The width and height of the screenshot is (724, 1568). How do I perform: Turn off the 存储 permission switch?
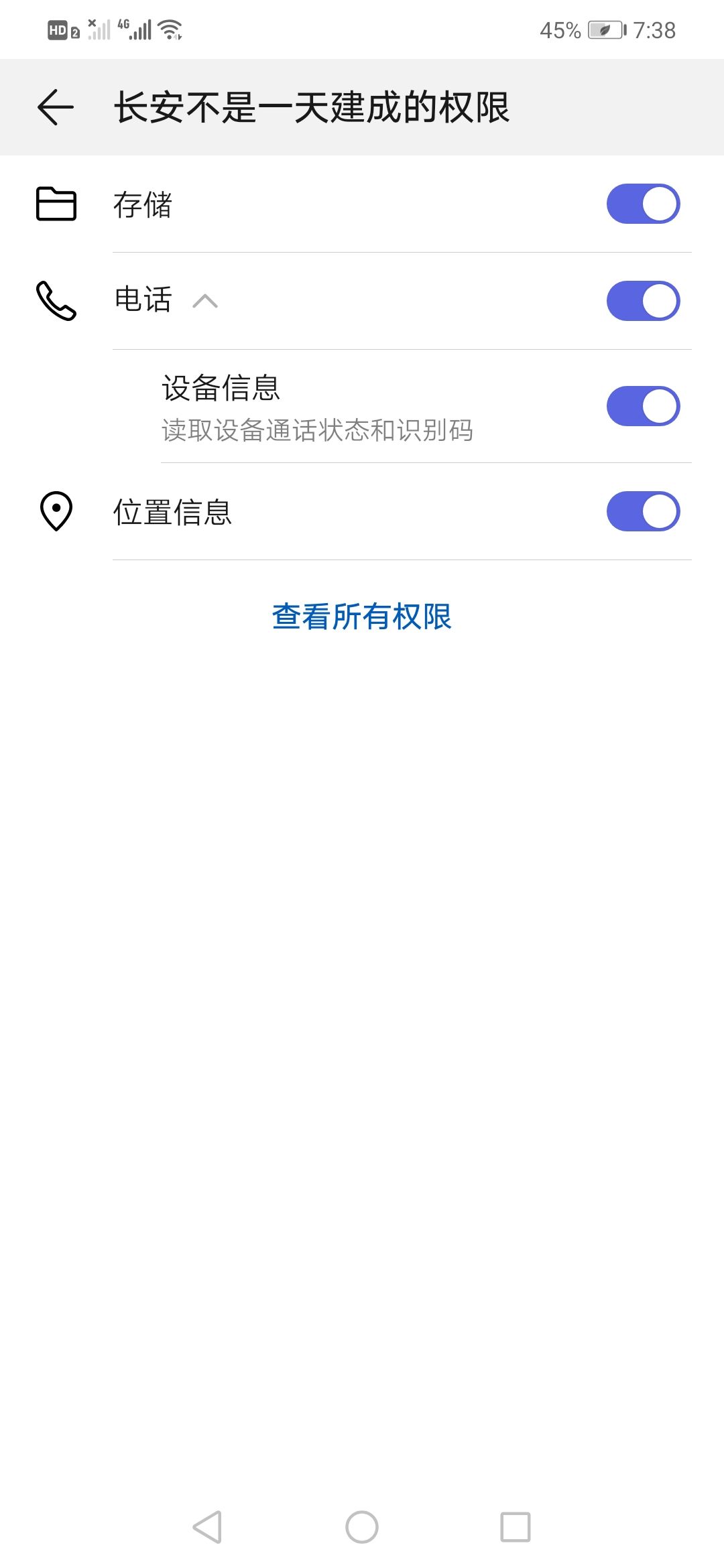[x=643, y=204]
